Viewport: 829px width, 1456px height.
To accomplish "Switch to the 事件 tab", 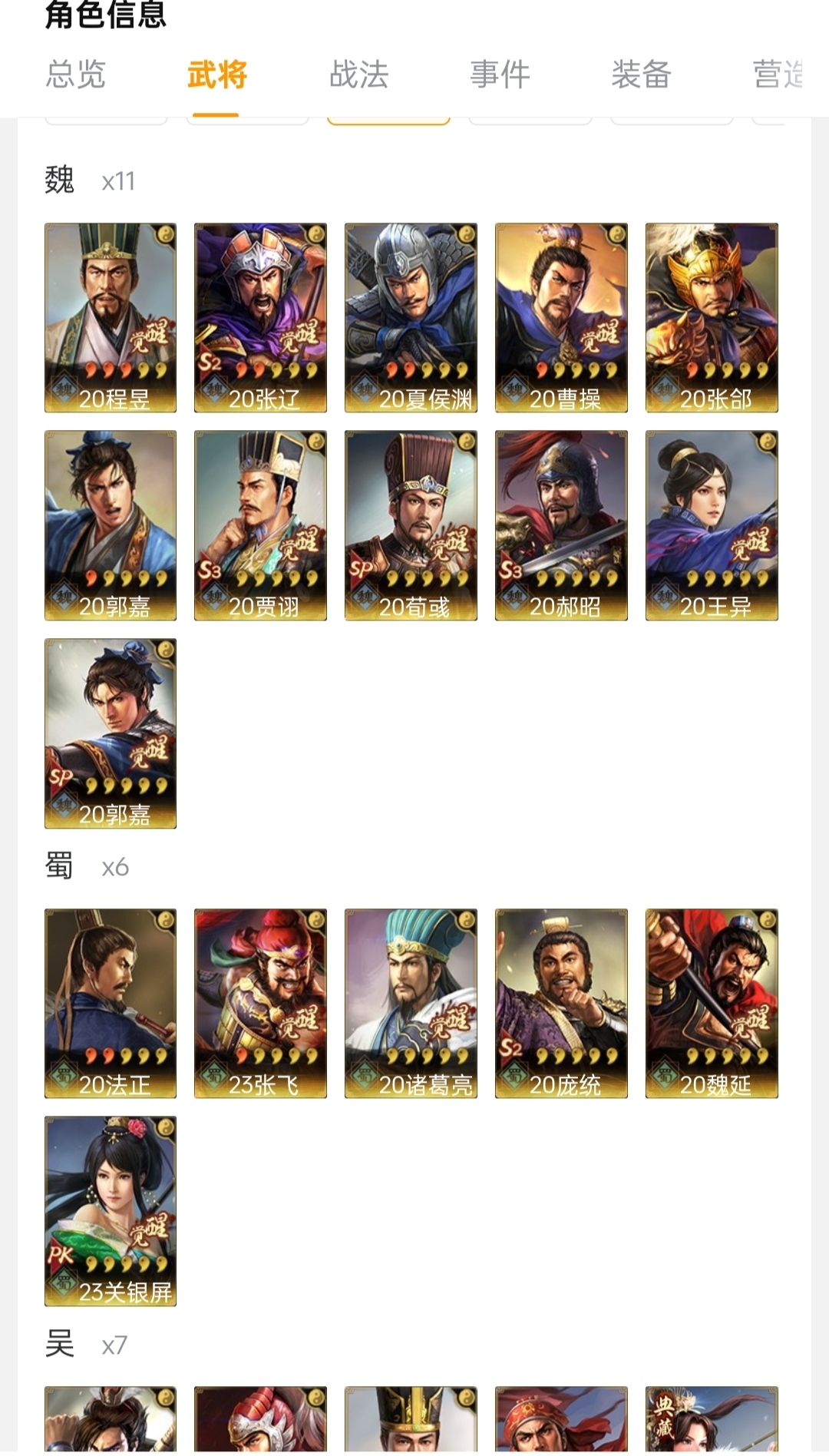I will (x=500, y=74).
